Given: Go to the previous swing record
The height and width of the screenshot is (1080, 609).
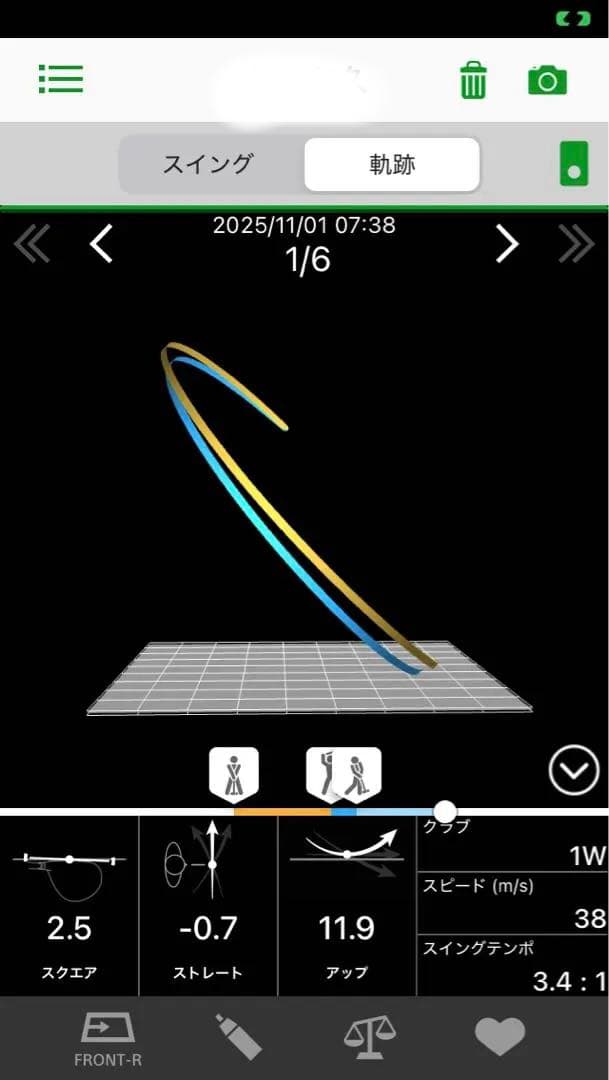Looking at the screenshot, I should tap(101, 244).
